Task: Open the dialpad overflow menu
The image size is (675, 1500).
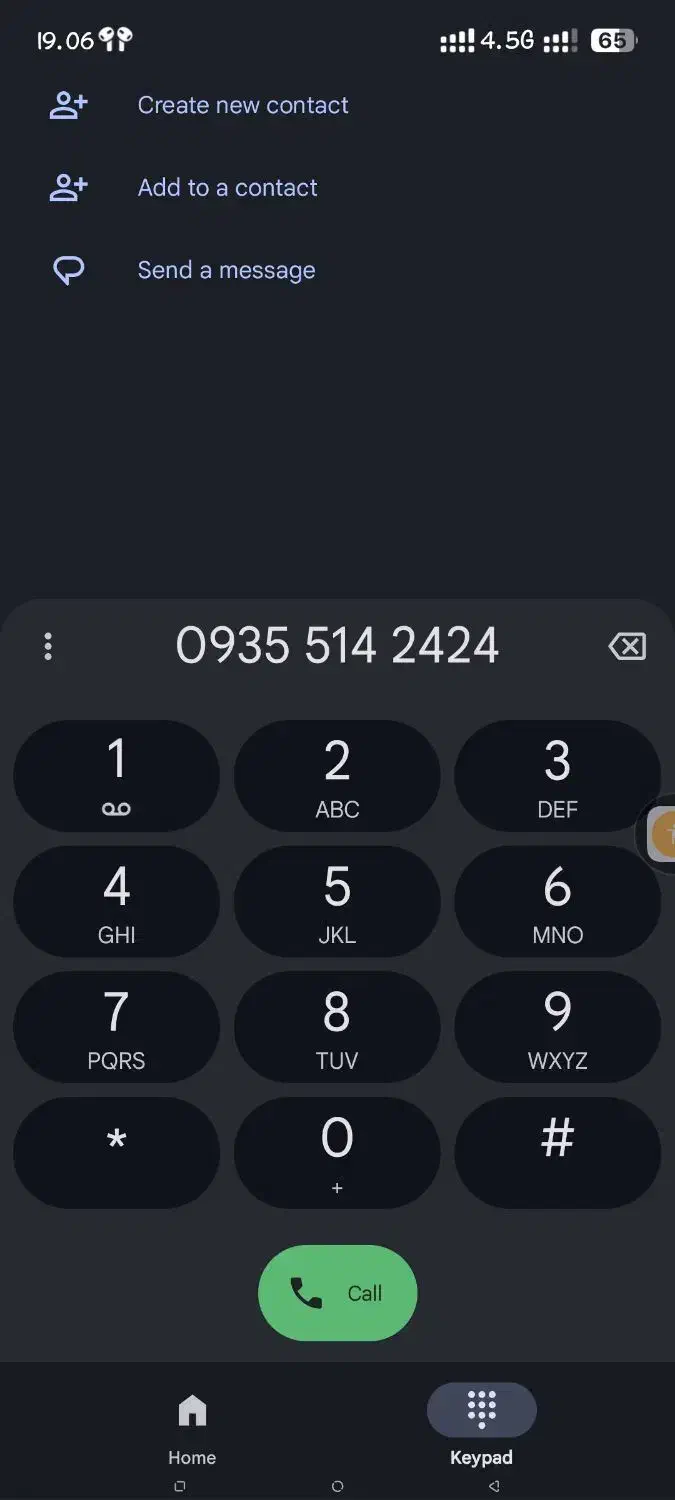Action: [48, 646]
